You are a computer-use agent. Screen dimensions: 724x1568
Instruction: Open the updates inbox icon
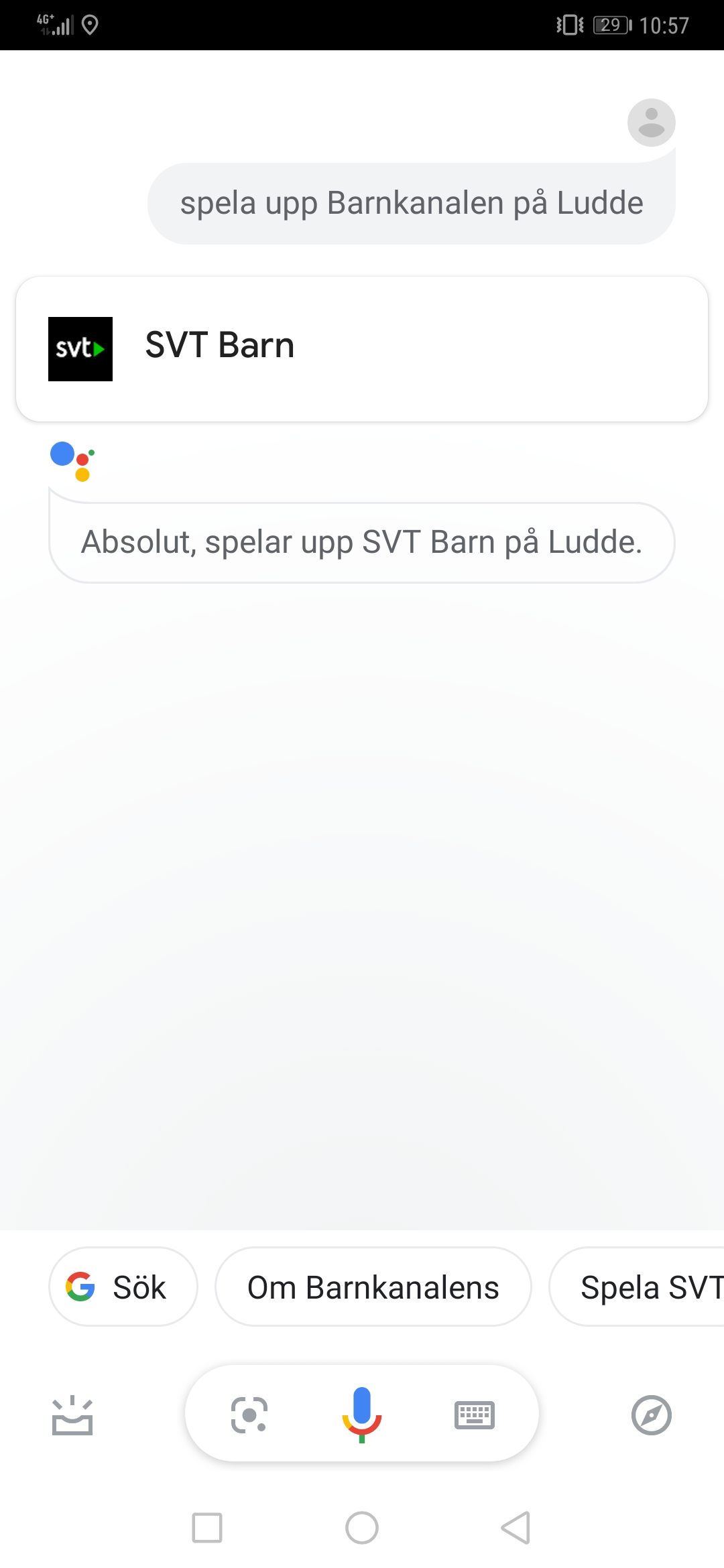tap(72, 1415)
